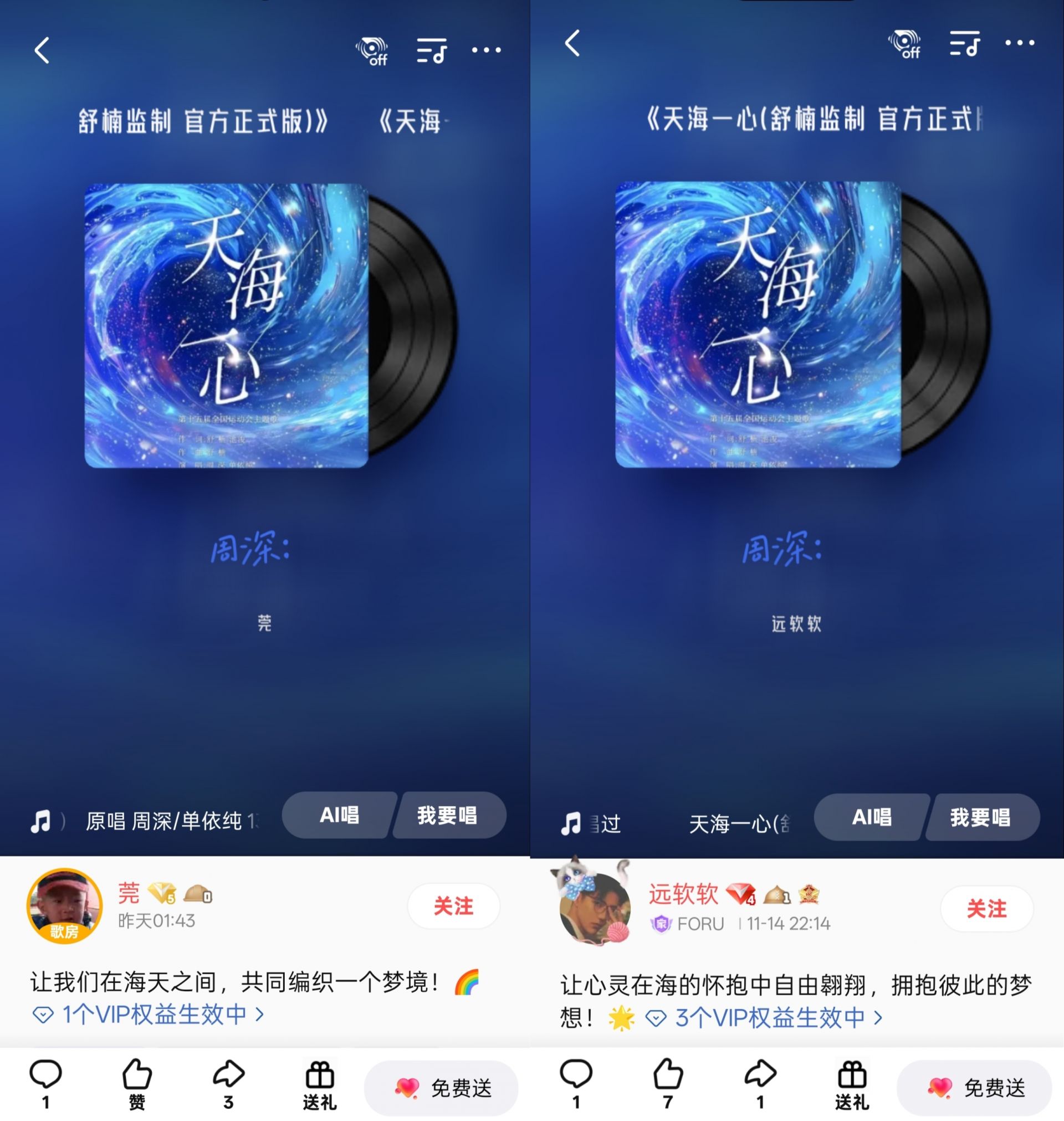Tap 免费送 under 莞's recording
The width and height of the screenshot is (1064, 1121).
pyautogui.click(x=441, y=1088)
